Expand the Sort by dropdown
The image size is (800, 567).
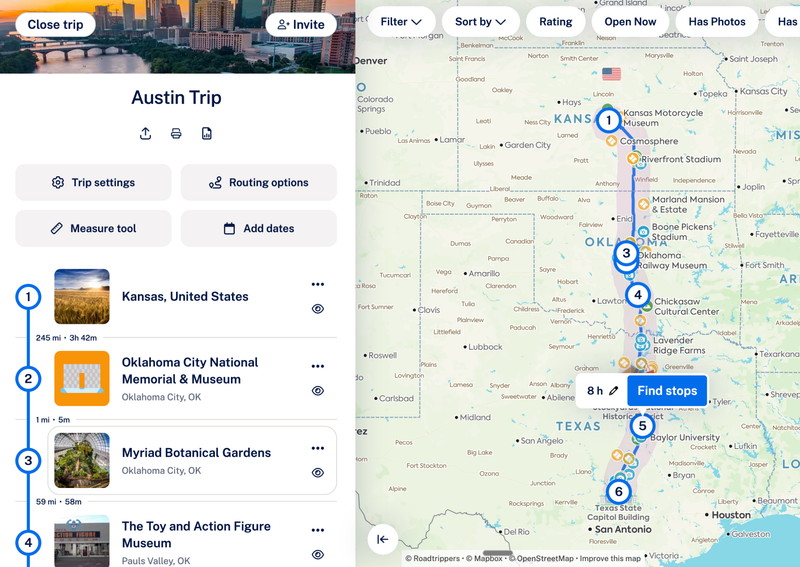[481, 21]
